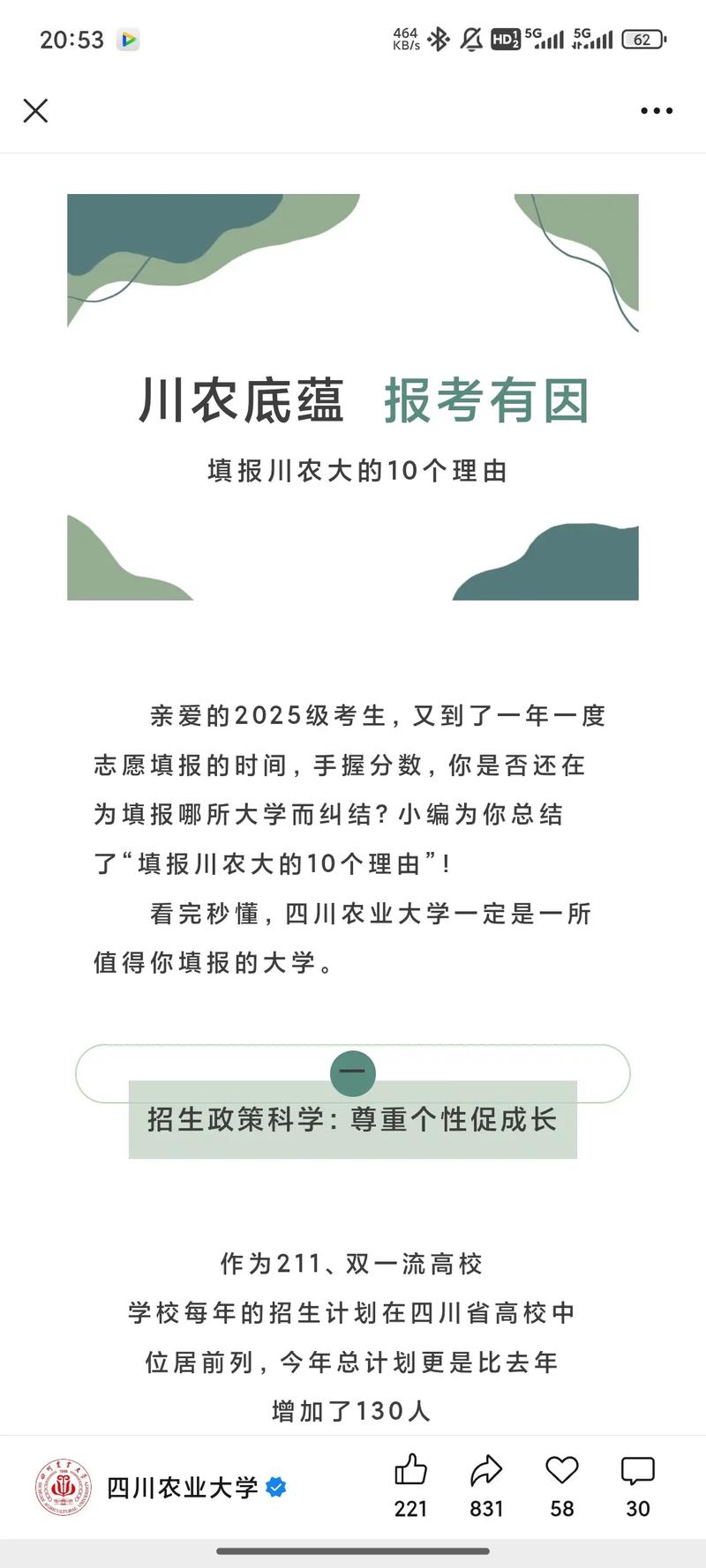Toggle the muted notification bell icon
706x1568 pixels.
pos(470,39)
